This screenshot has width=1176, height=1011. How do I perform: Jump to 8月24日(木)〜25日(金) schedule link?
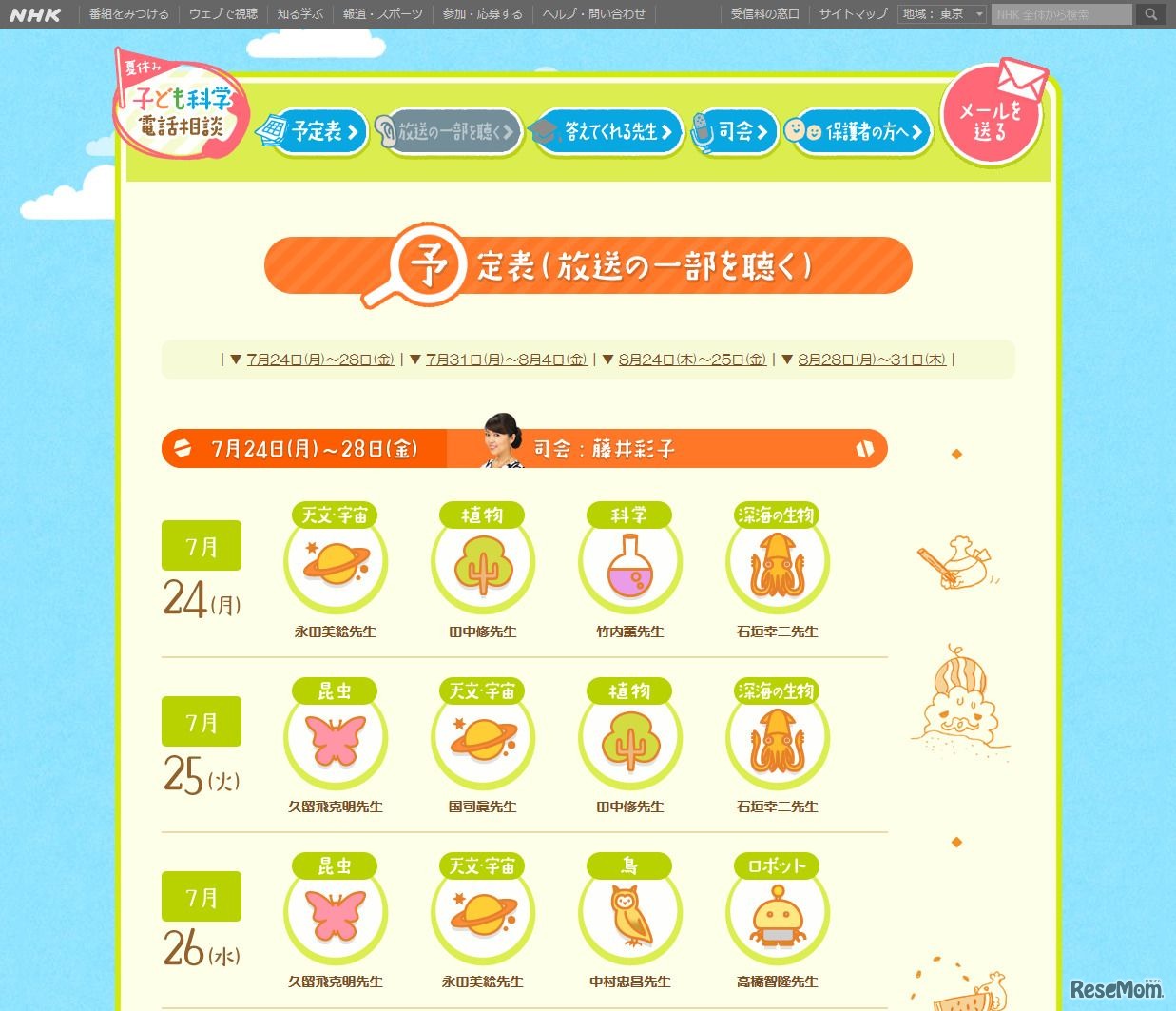tap(692, 360)
